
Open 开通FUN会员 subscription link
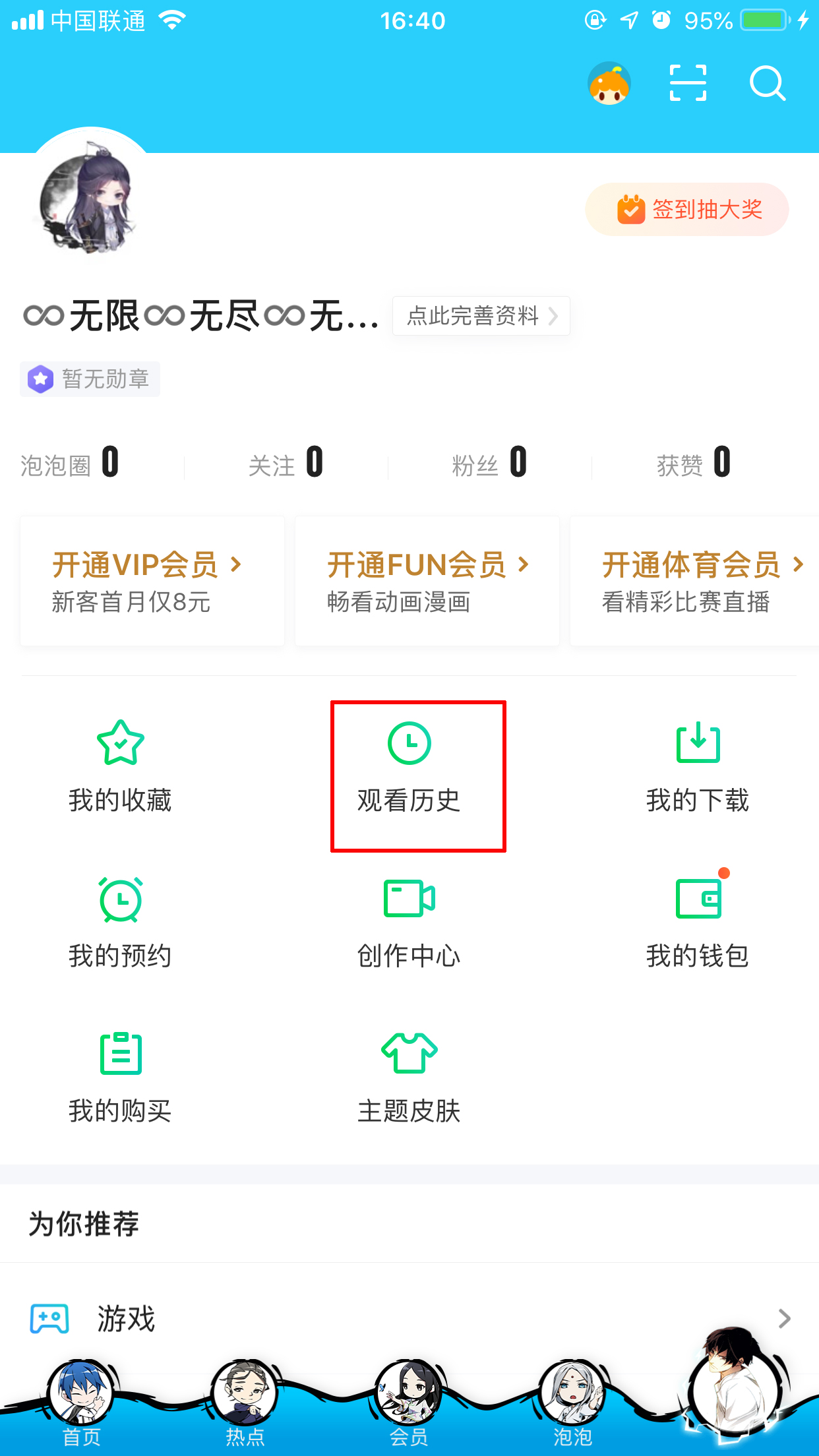click(427, 564)
